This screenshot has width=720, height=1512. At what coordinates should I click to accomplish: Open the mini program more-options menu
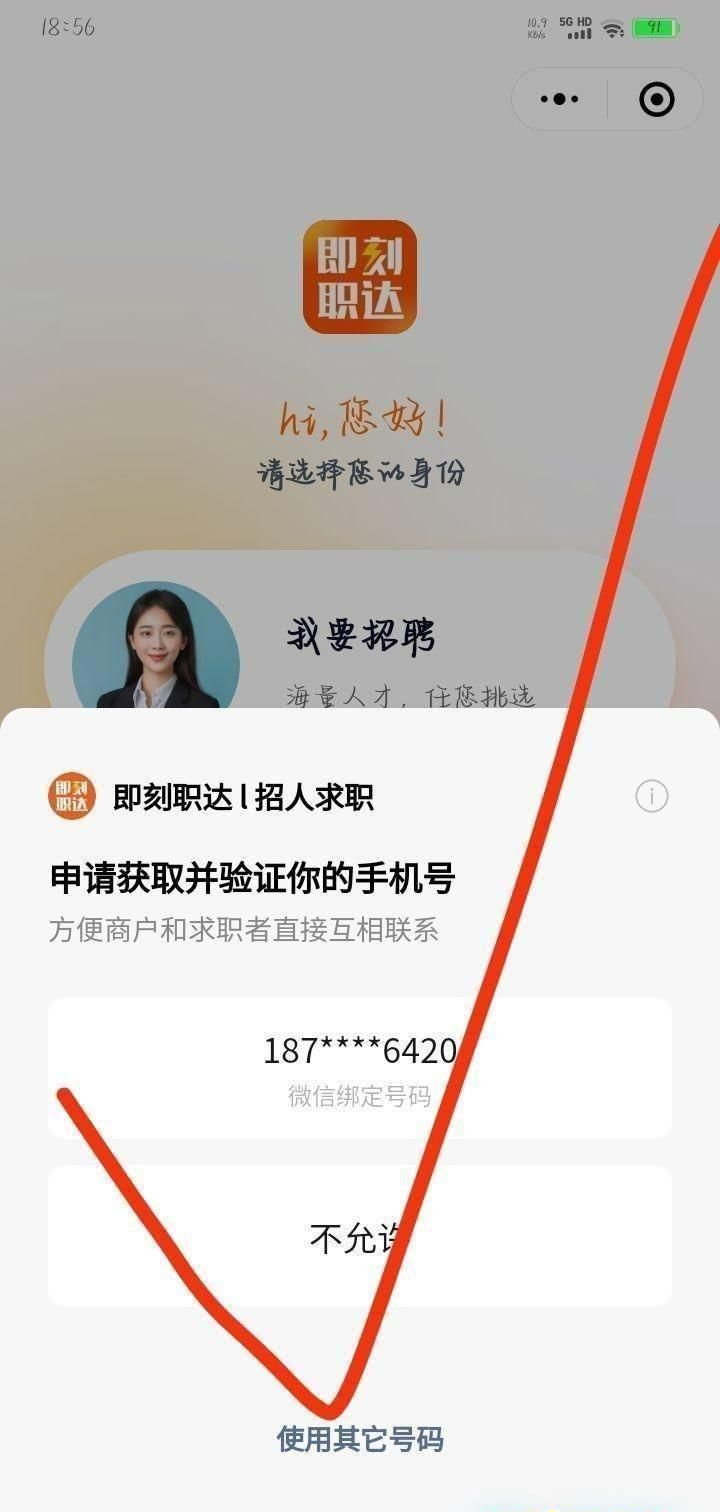point(560,99)
